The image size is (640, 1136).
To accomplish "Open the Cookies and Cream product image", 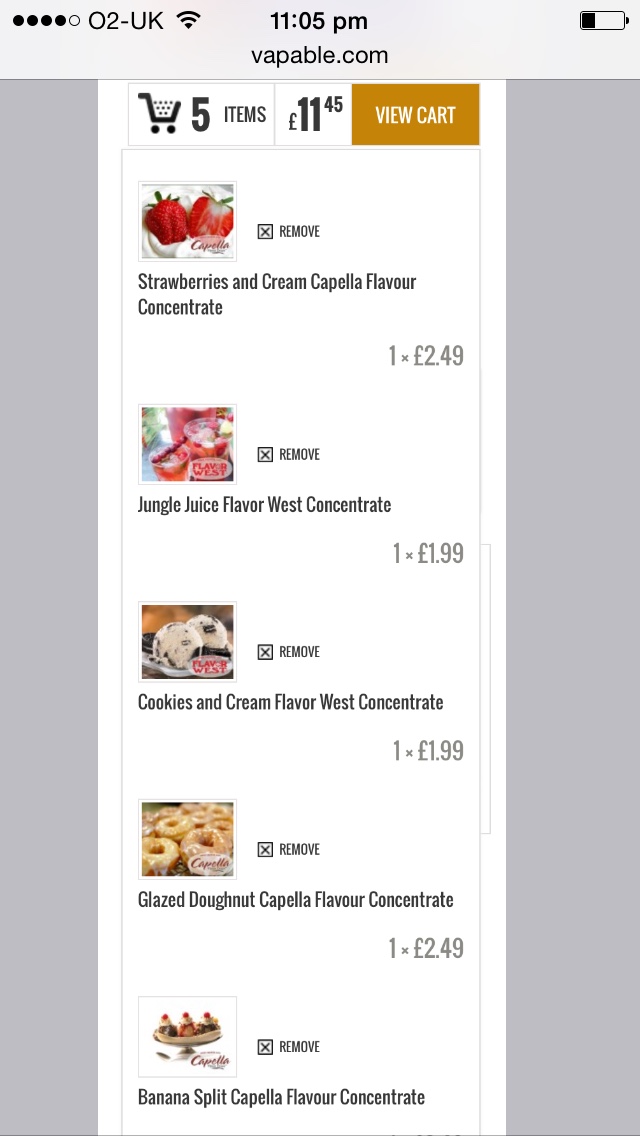I will click(187, 642).
